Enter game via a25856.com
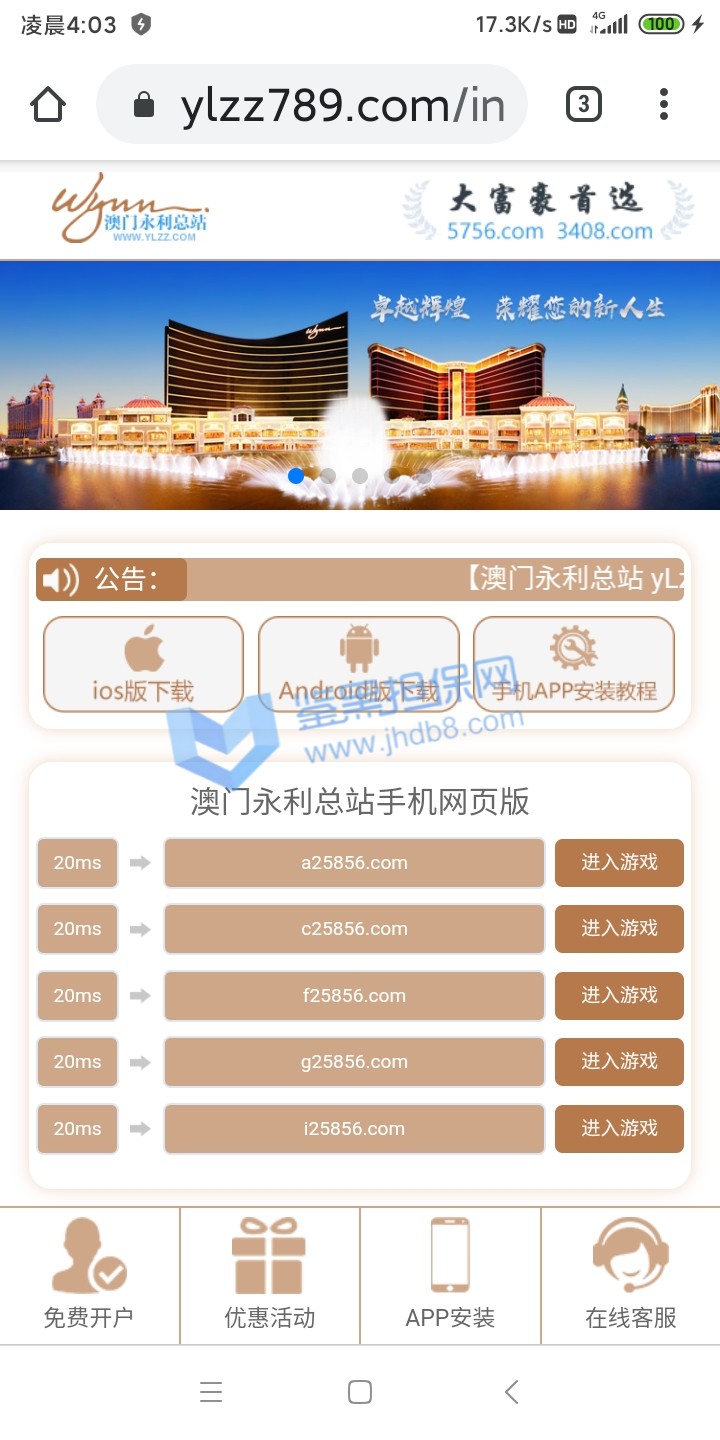Screen dimensions: 720x1440 click(619, 862)
